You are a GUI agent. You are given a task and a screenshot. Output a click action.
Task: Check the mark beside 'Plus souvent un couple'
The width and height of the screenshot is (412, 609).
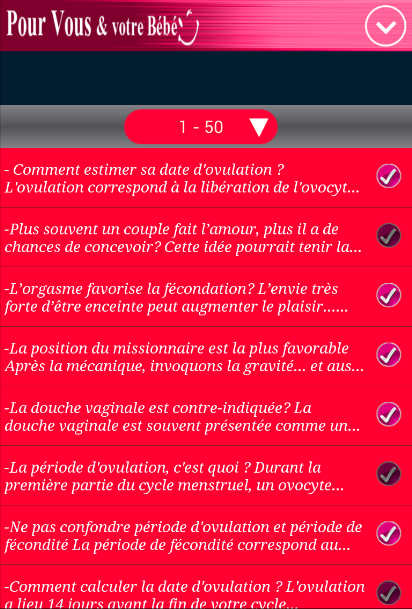tap(388, 235)
